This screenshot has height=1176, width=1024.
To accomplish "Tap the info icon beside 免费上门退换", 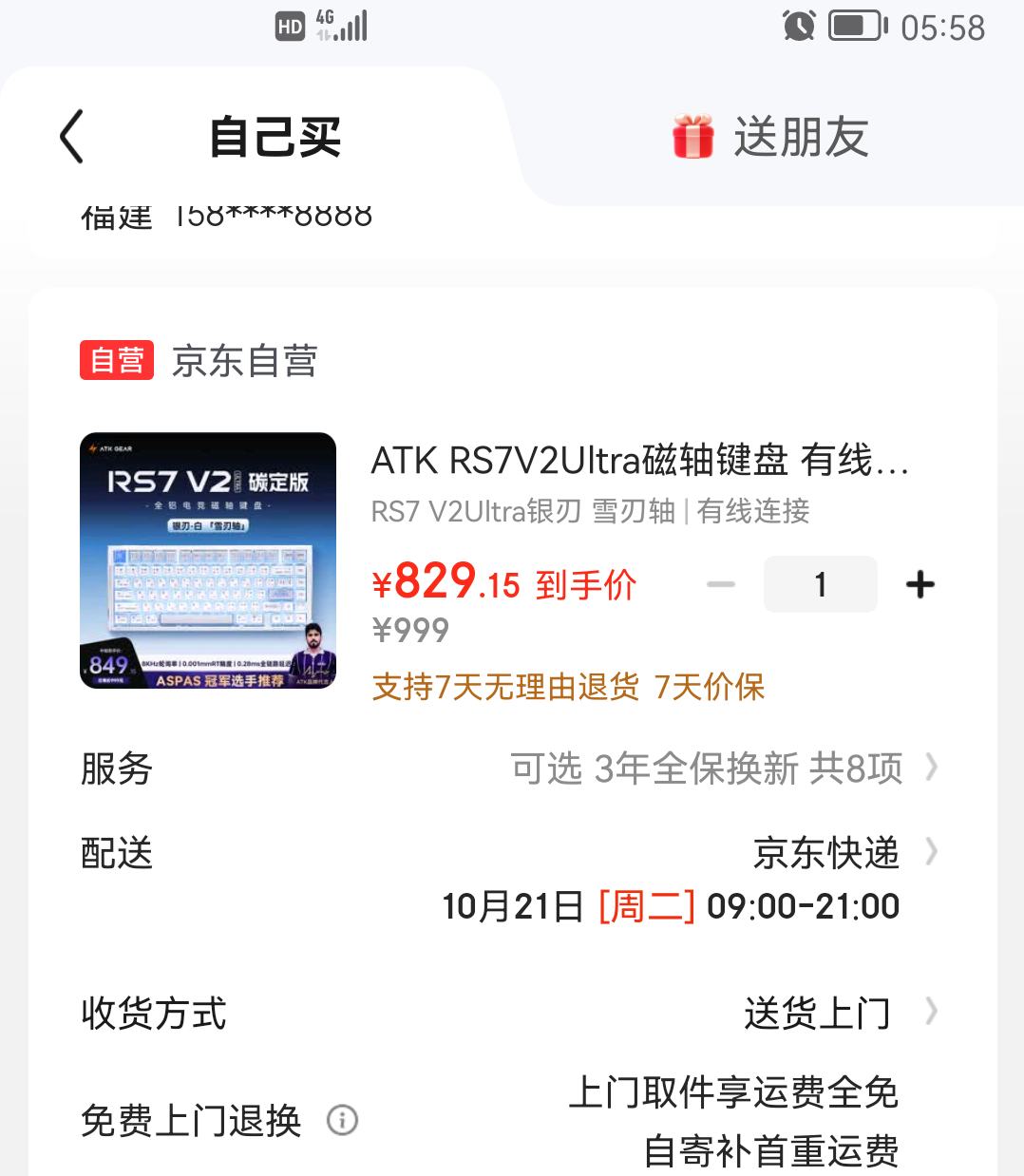I will [x=344, y=1122].
